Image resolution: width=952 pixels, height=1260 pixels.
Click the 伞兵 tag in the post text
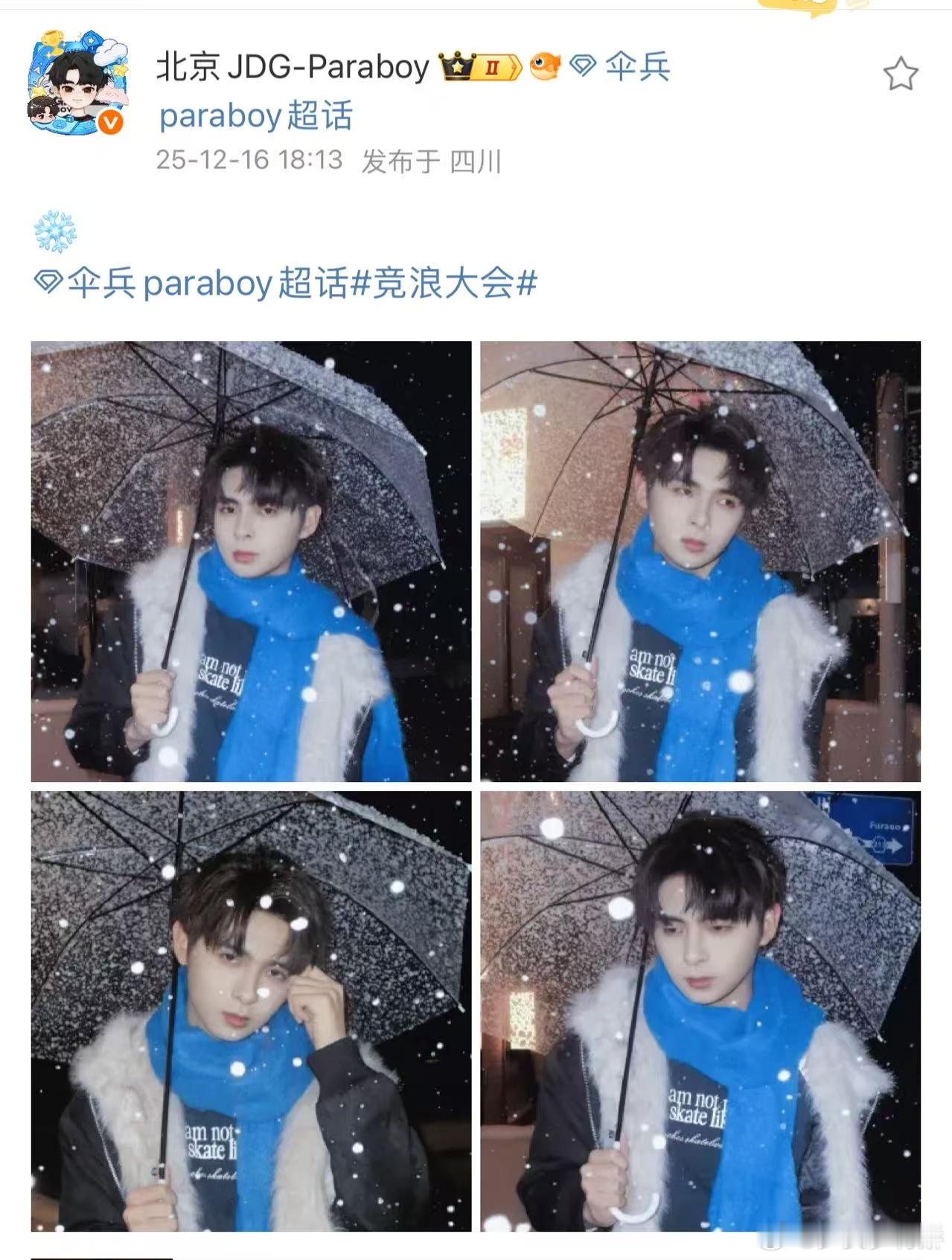[101, 281]
